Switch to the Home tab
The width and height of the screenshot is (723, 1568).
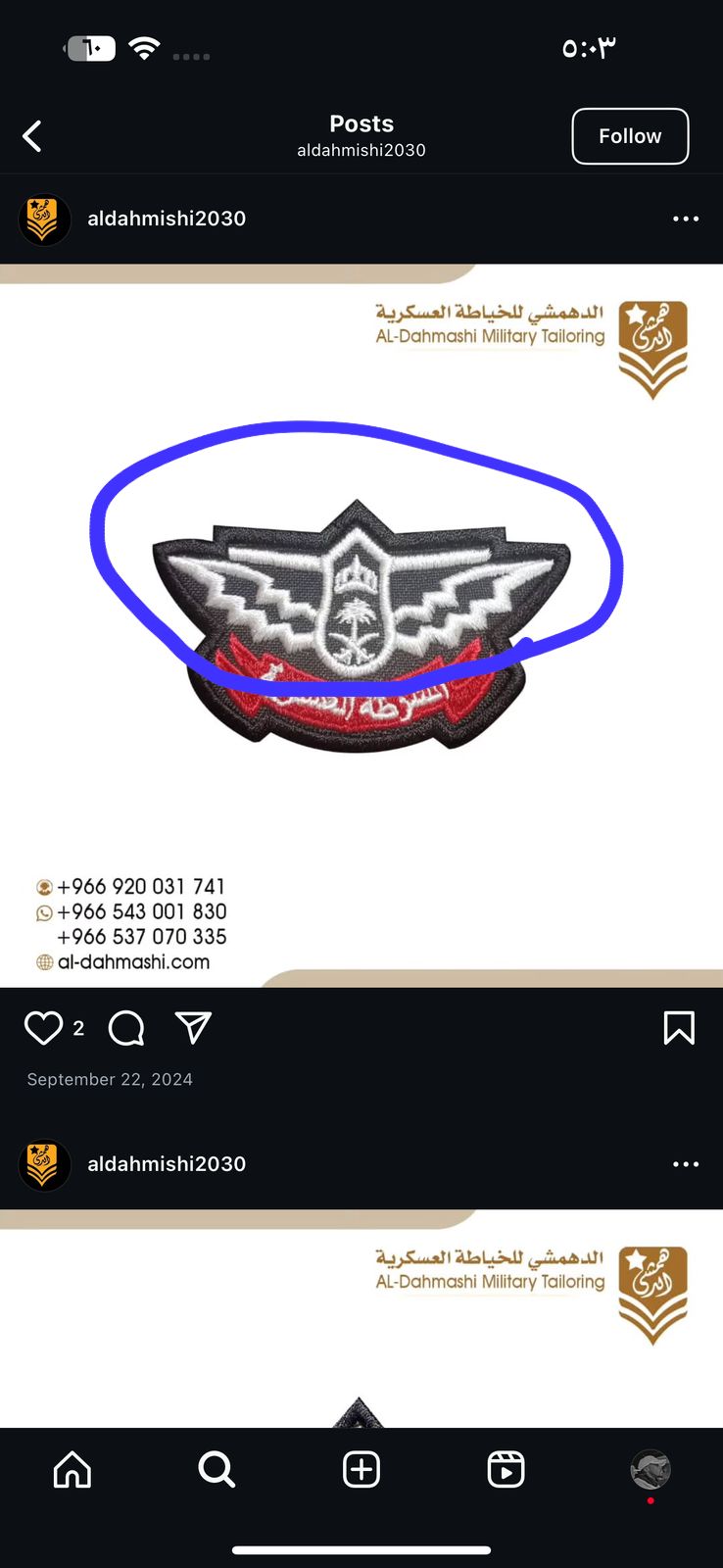[x=72, y=1469]
